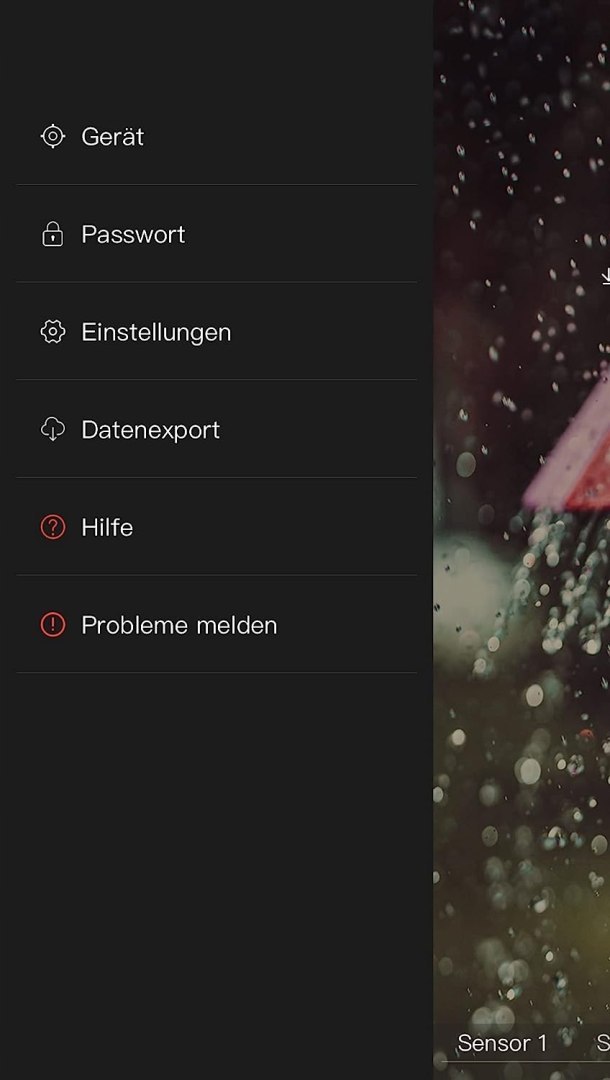Go to the Passwort settings
The width and height of the screenshot is (610, 1080).
pyautogui.click(x=133, y=235)
